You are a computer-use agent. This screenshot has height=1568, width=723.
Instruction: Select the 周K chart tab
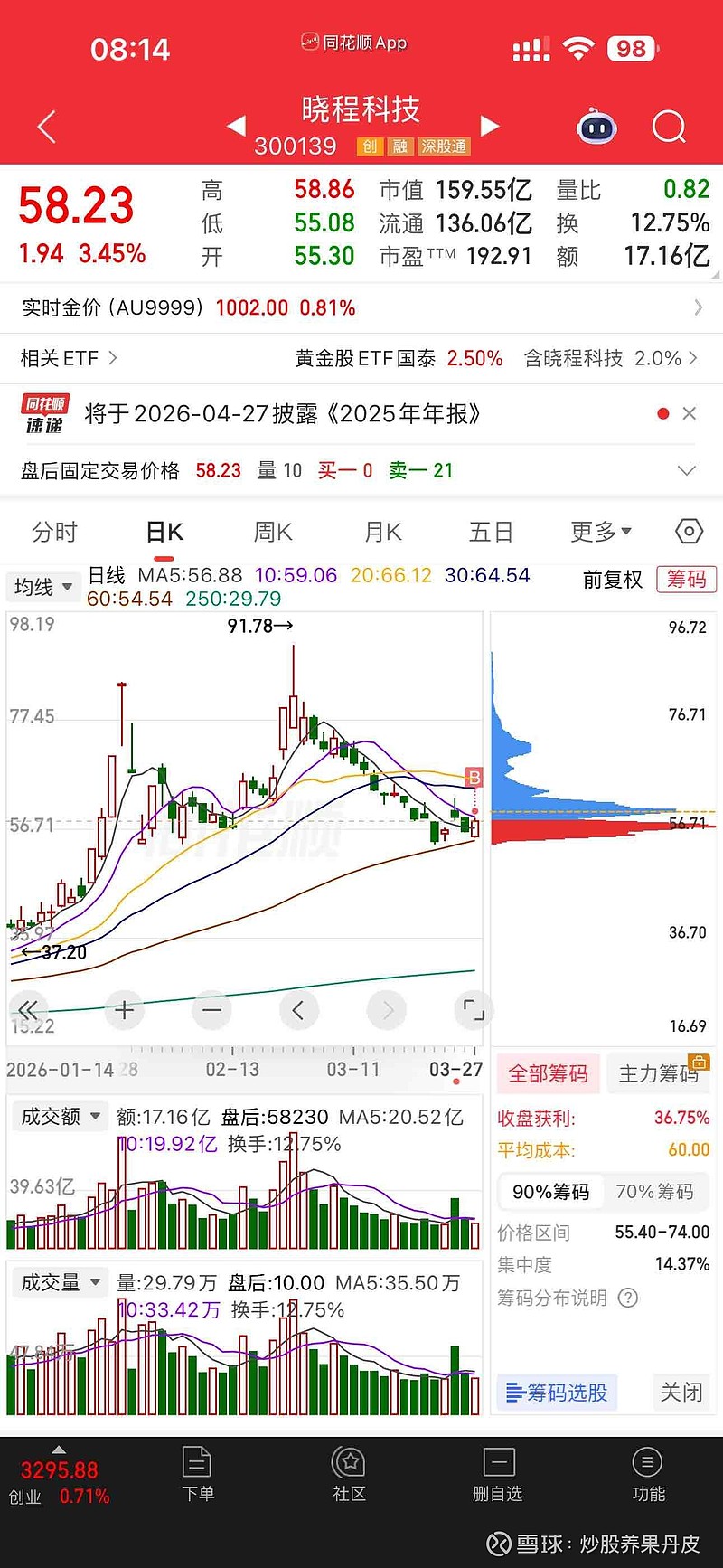[273, 532]
